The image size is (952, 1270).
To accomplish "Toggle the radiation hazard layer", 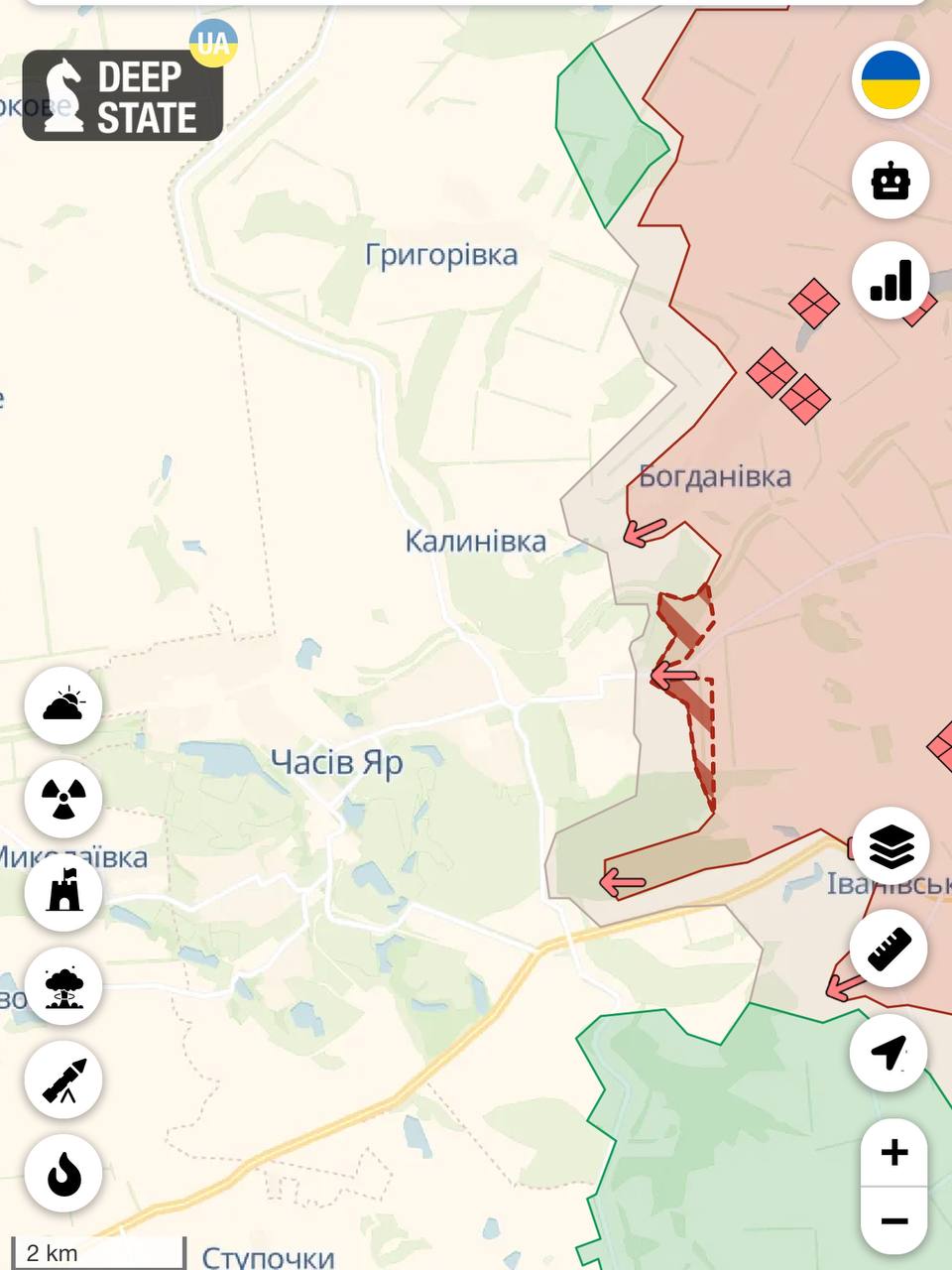I will pos(63,799).
